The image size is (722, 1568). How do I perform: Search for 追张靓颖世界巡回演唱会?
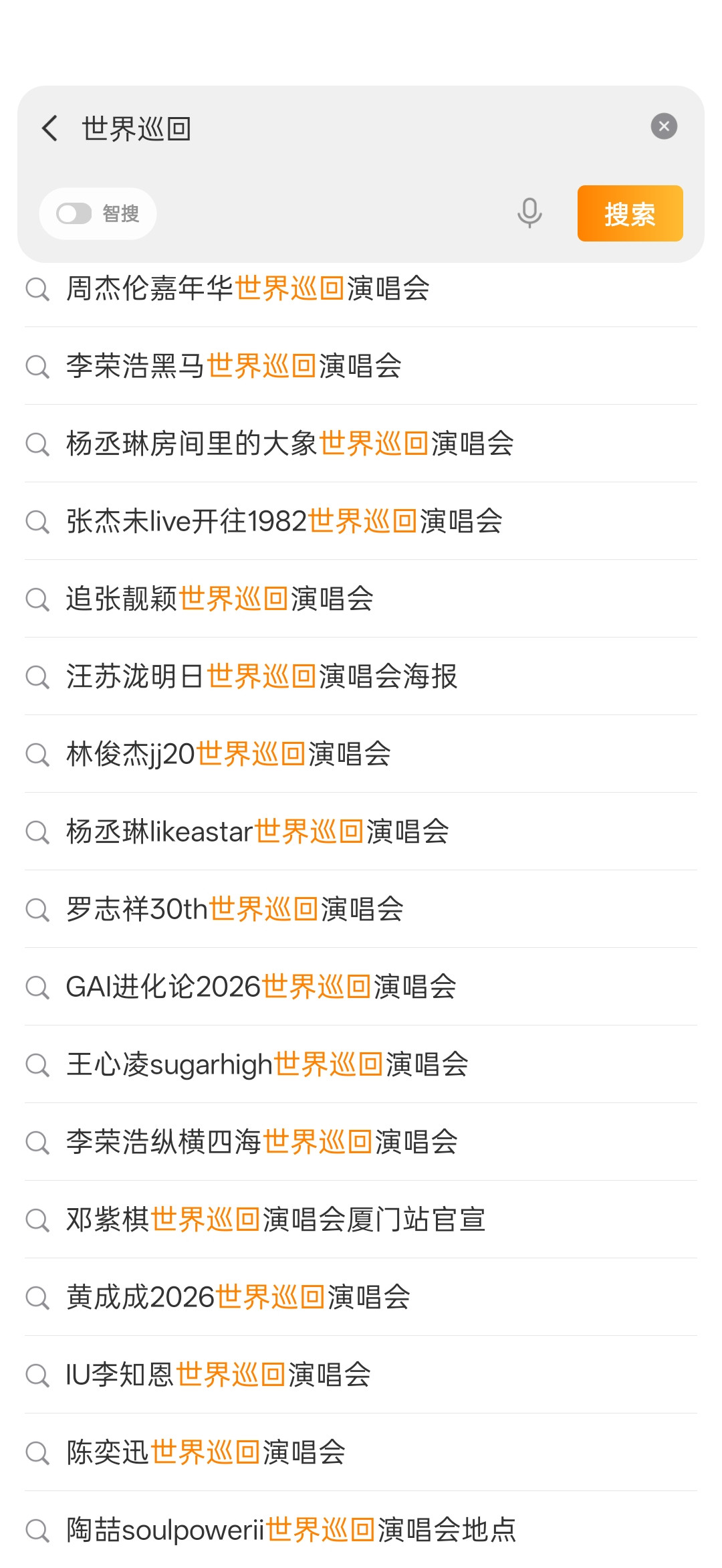220,599
